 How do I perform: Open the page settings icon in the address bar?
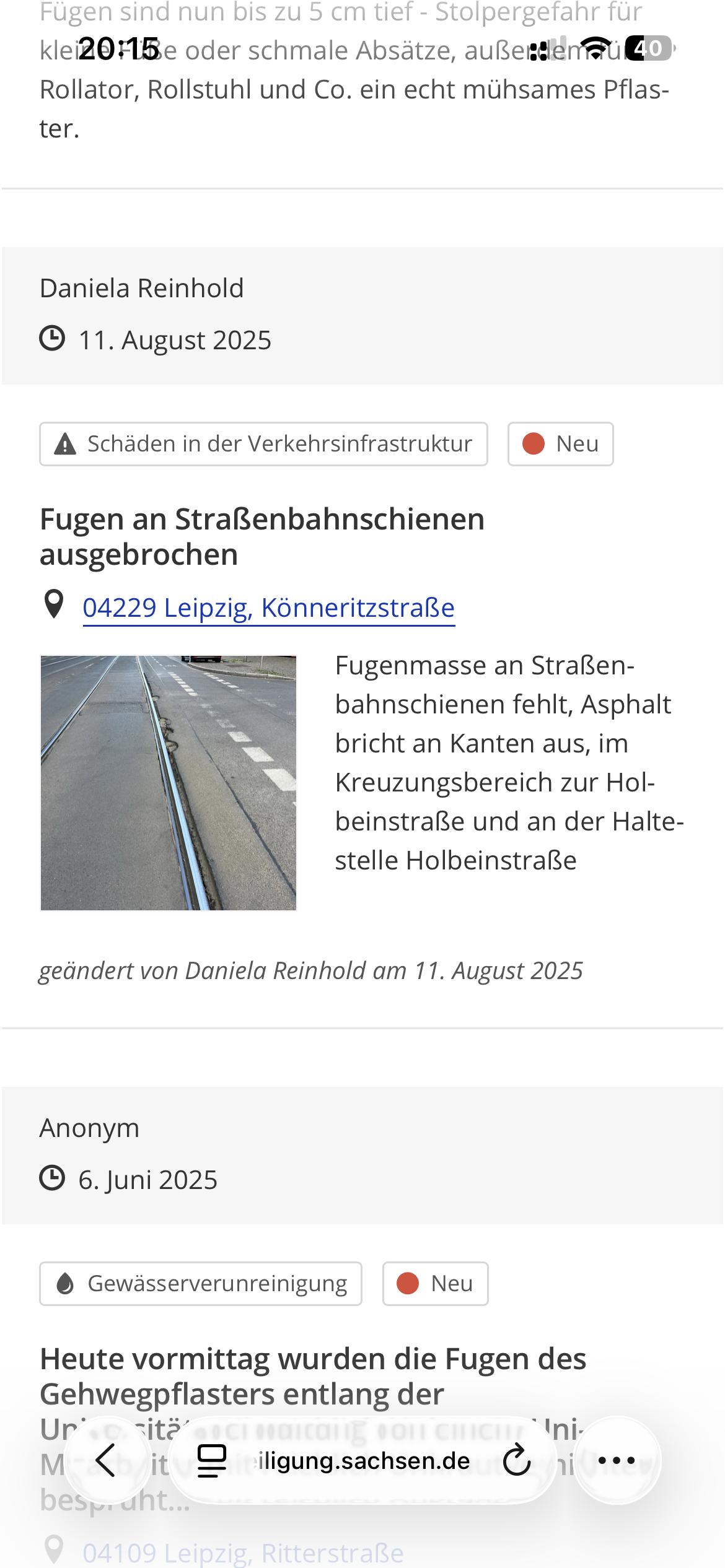(x=212, y=1460)
